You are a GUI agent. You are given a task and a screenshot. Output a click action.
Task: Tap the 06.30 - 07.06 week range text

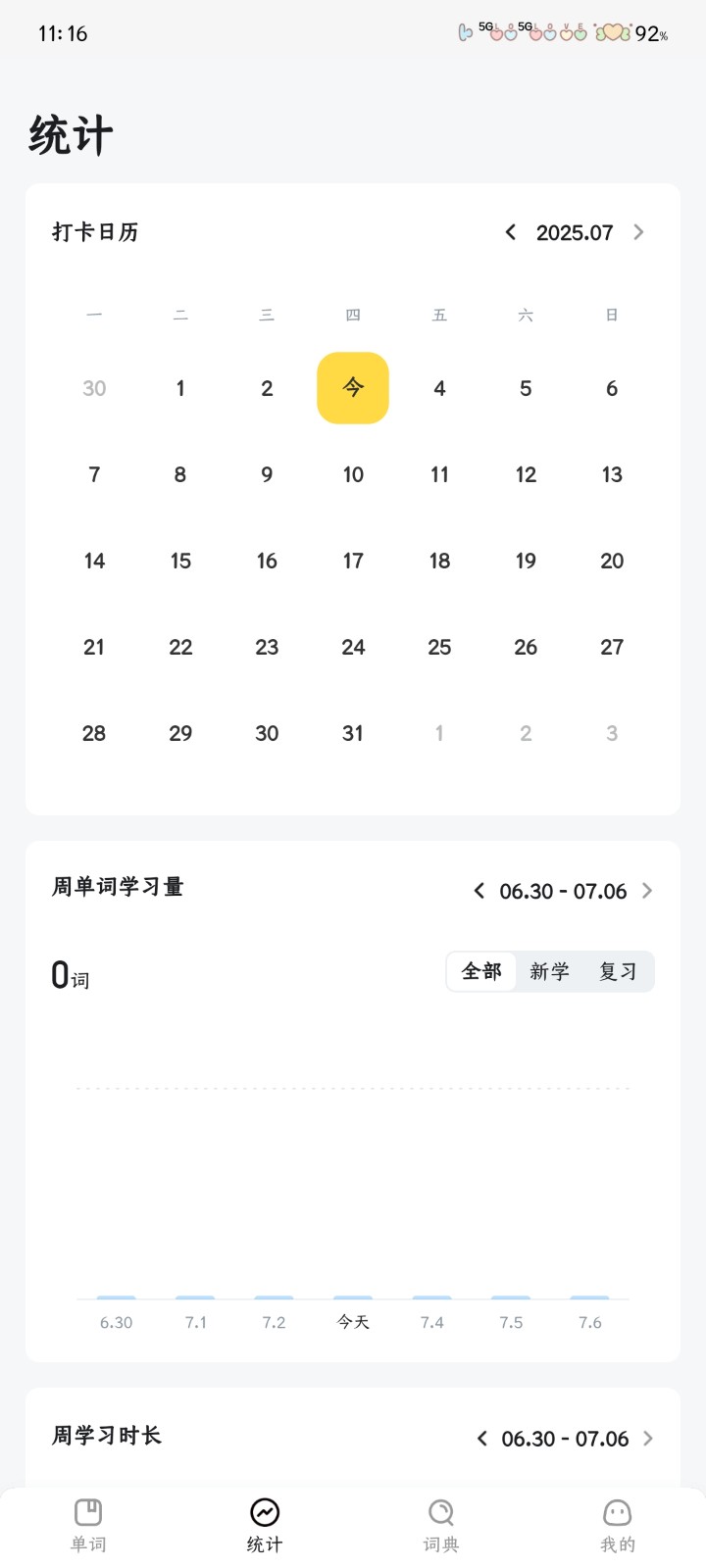pyautogui.click(x=563, y=891)
